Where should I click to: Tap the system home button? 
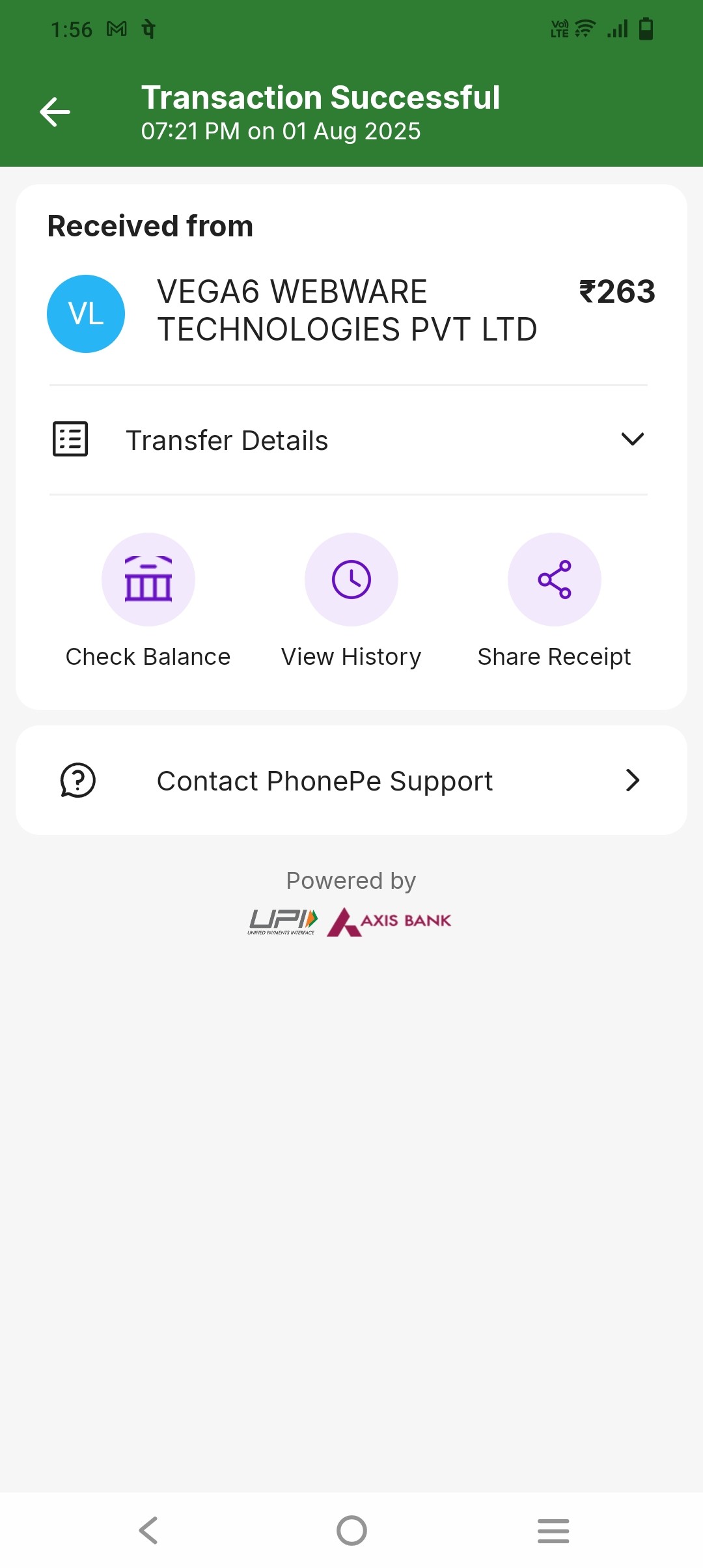[351, 1530]
